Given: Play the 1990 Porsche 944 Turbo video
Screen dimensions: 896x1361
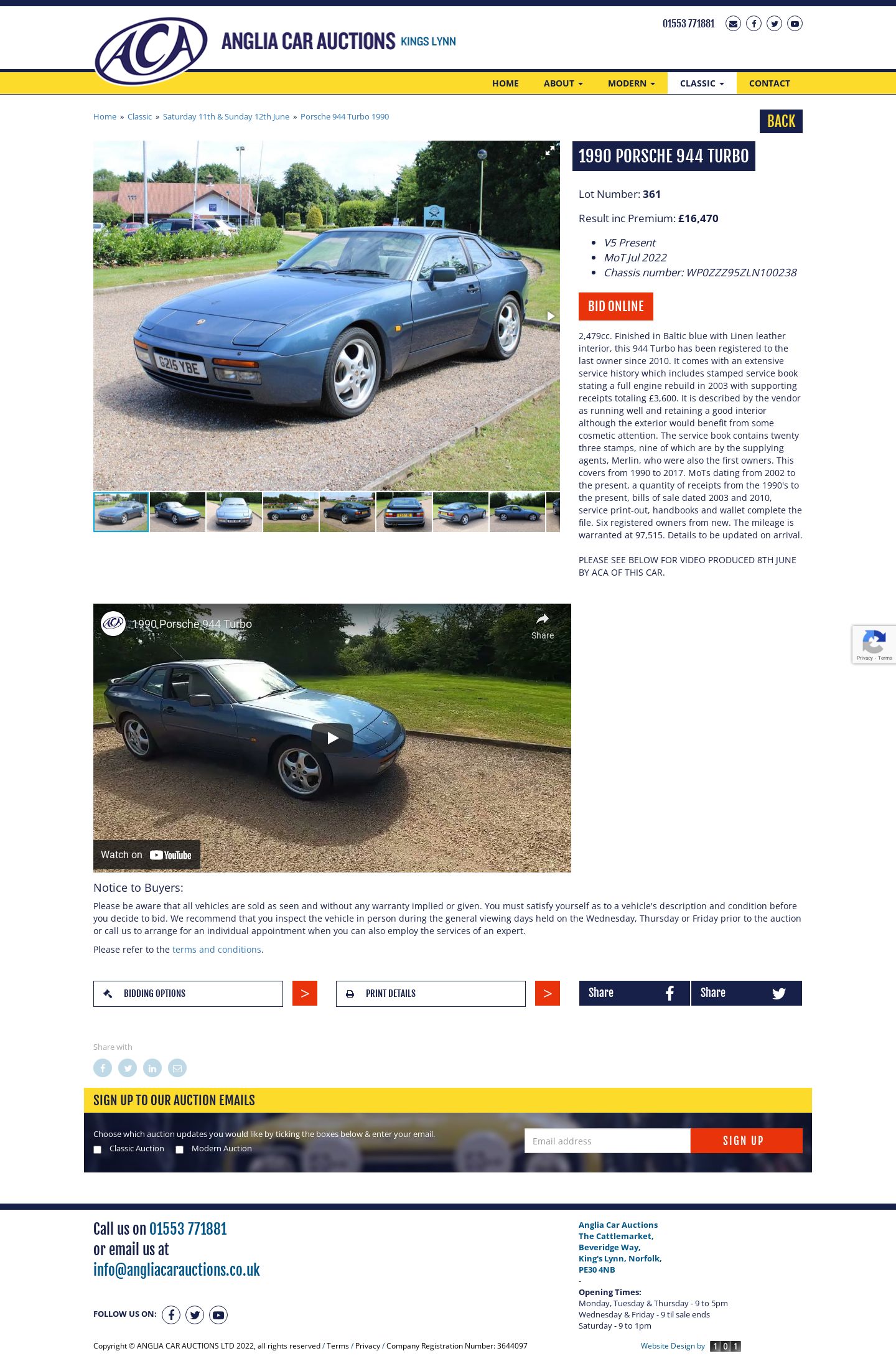Looking at the screenshot, I should 332,738.
